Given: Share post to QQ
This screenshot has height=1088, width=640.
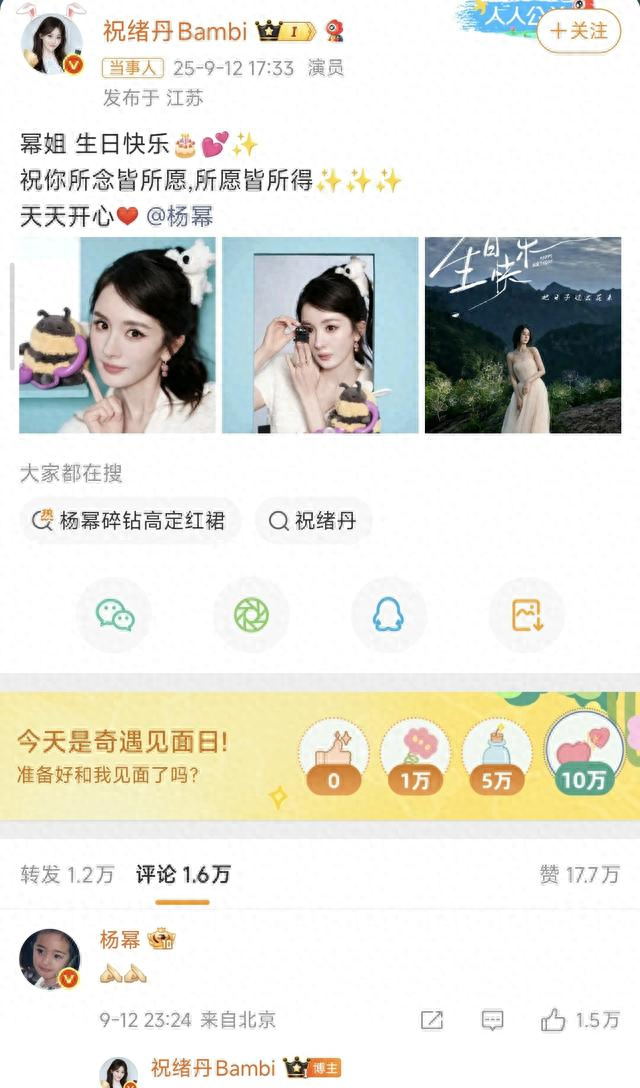Looking at the screenshot, I should coord(388,615).
